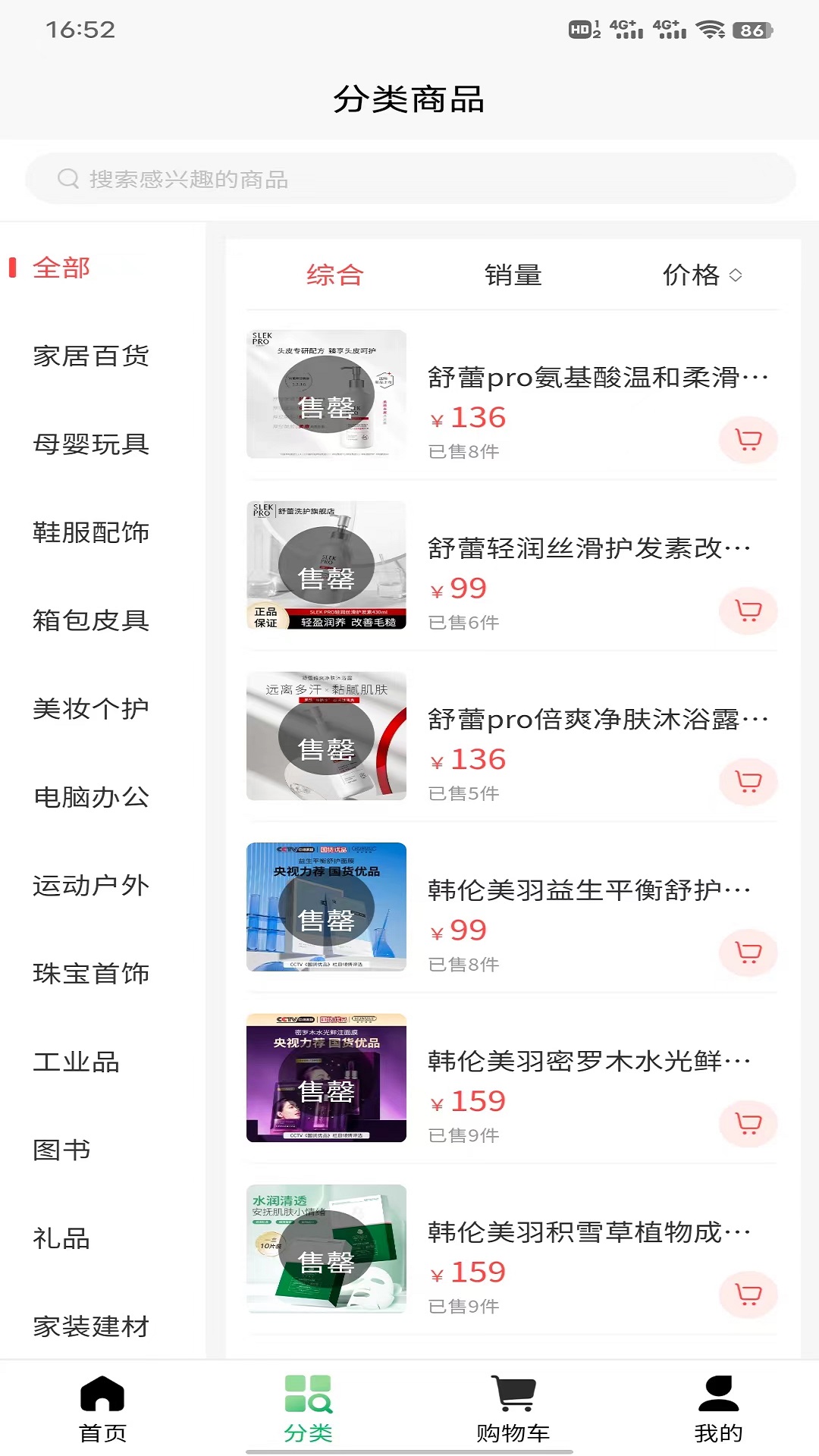Choose the 鞋服配饰 category
The height and width of the screenshot is (1456, 819).
[91, 532]
